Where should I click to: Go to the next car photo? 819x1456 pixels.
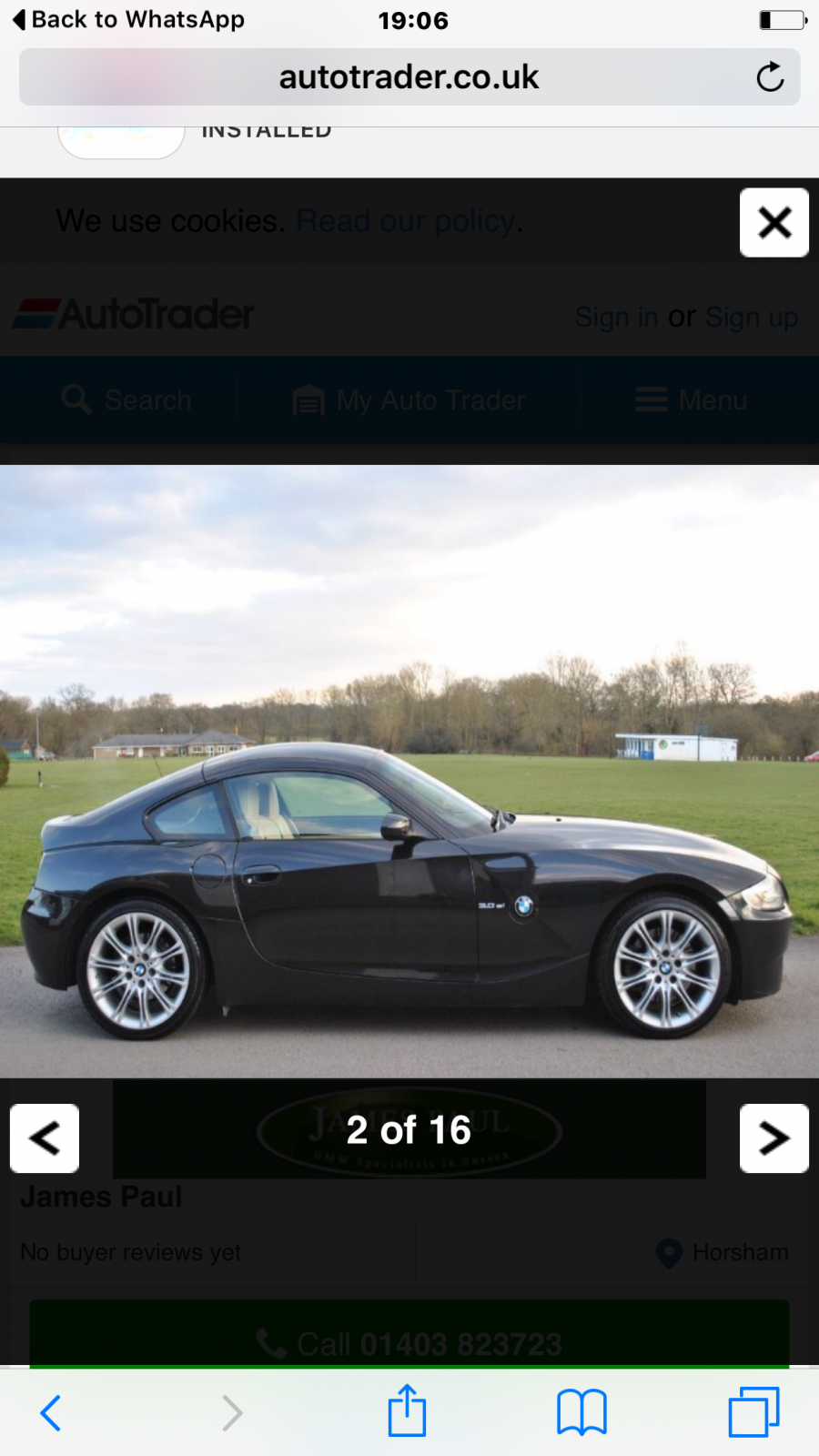773,1138
